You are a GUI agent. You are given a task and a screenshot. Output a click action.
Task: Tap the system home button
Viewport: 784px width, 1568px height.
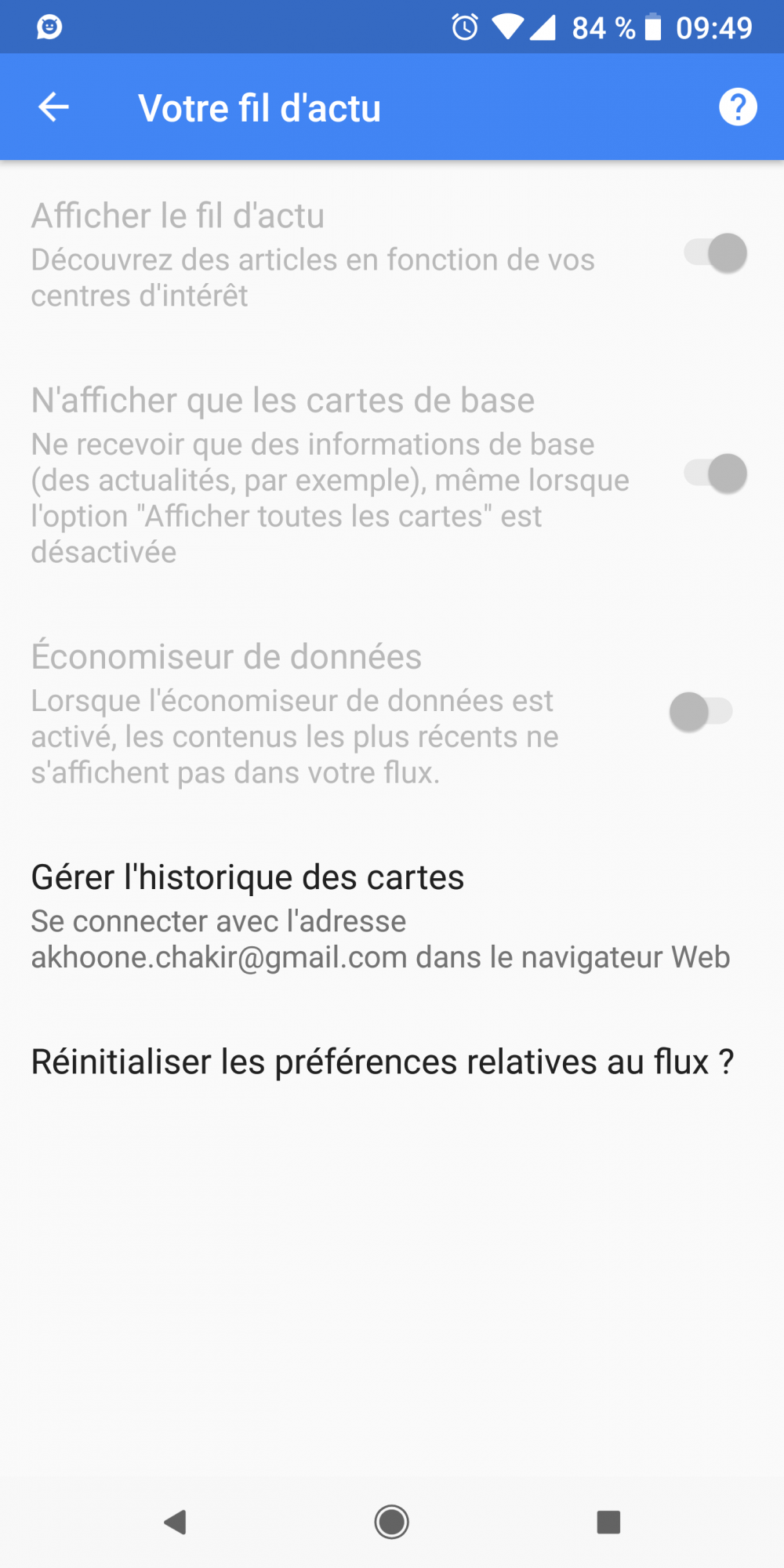click(x=391, y=1522)
